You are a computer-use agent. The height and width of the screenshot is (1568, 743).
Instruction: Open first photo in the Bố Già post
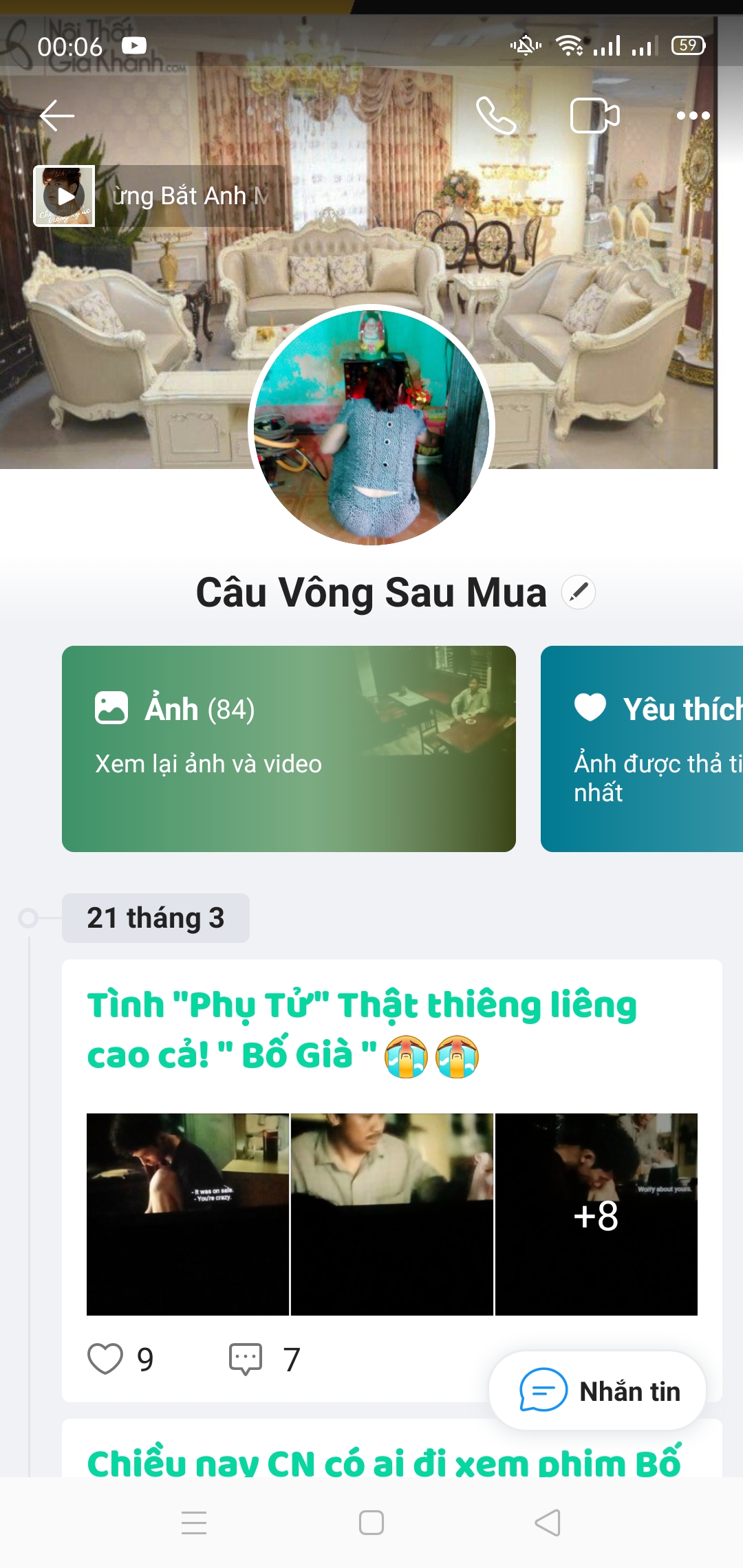pyautogui.click(x=187, y=1214)
